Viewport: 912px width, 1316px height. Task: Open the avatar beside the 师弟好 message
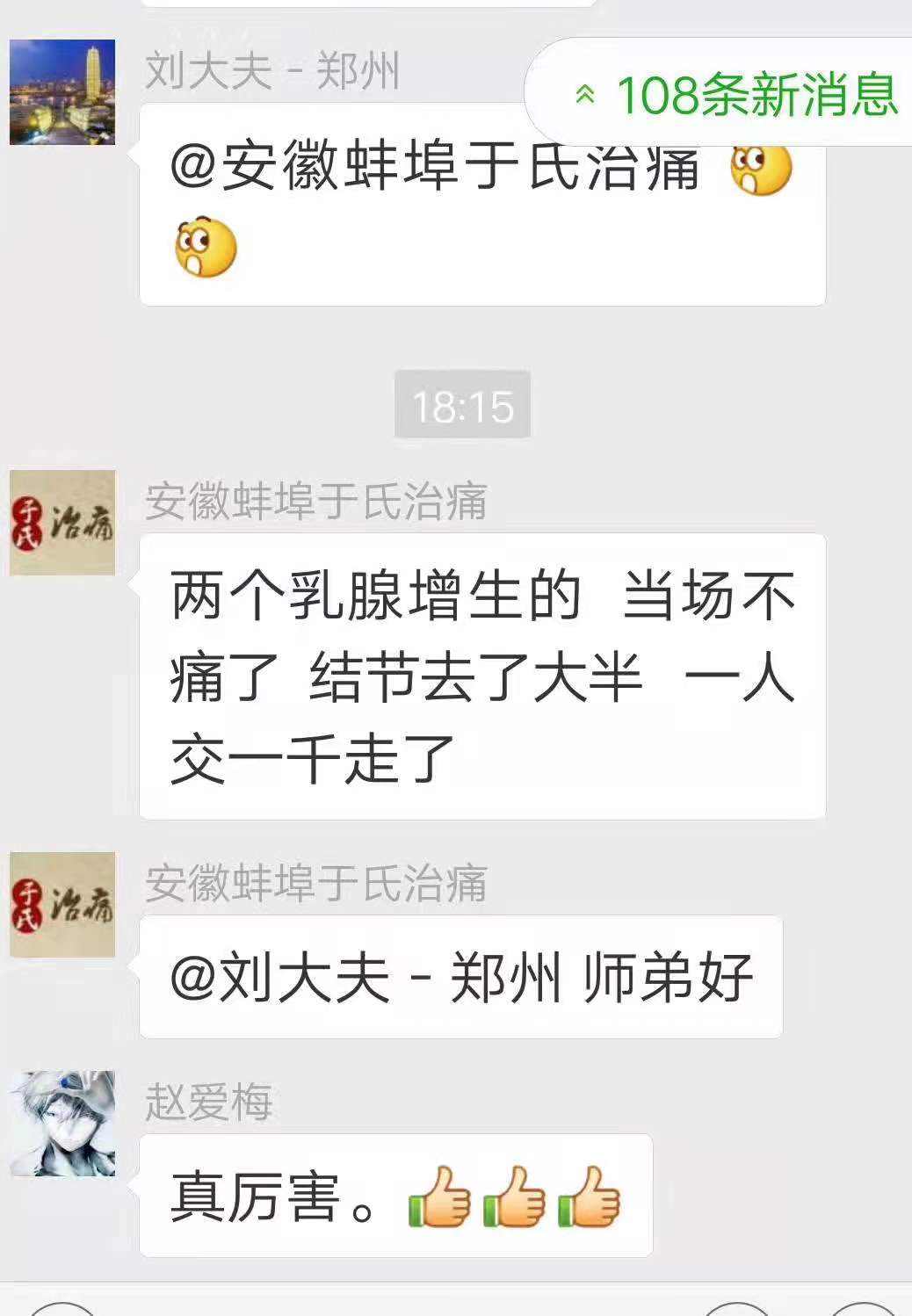[62, 904]
